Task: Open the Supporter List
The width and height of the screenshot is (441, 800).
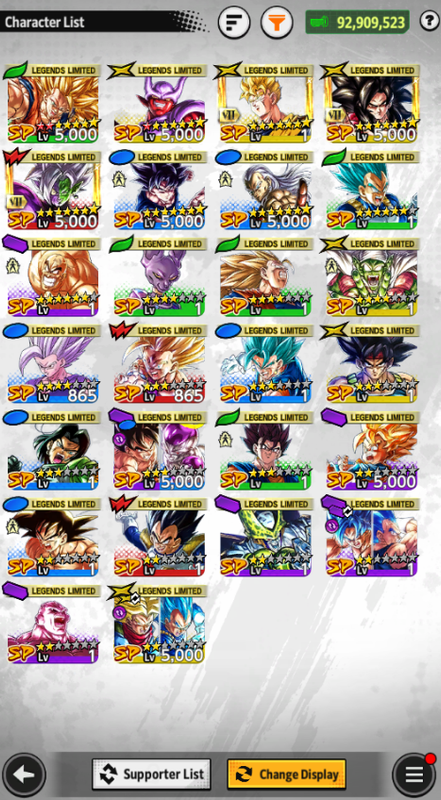Action: [151, 774]
